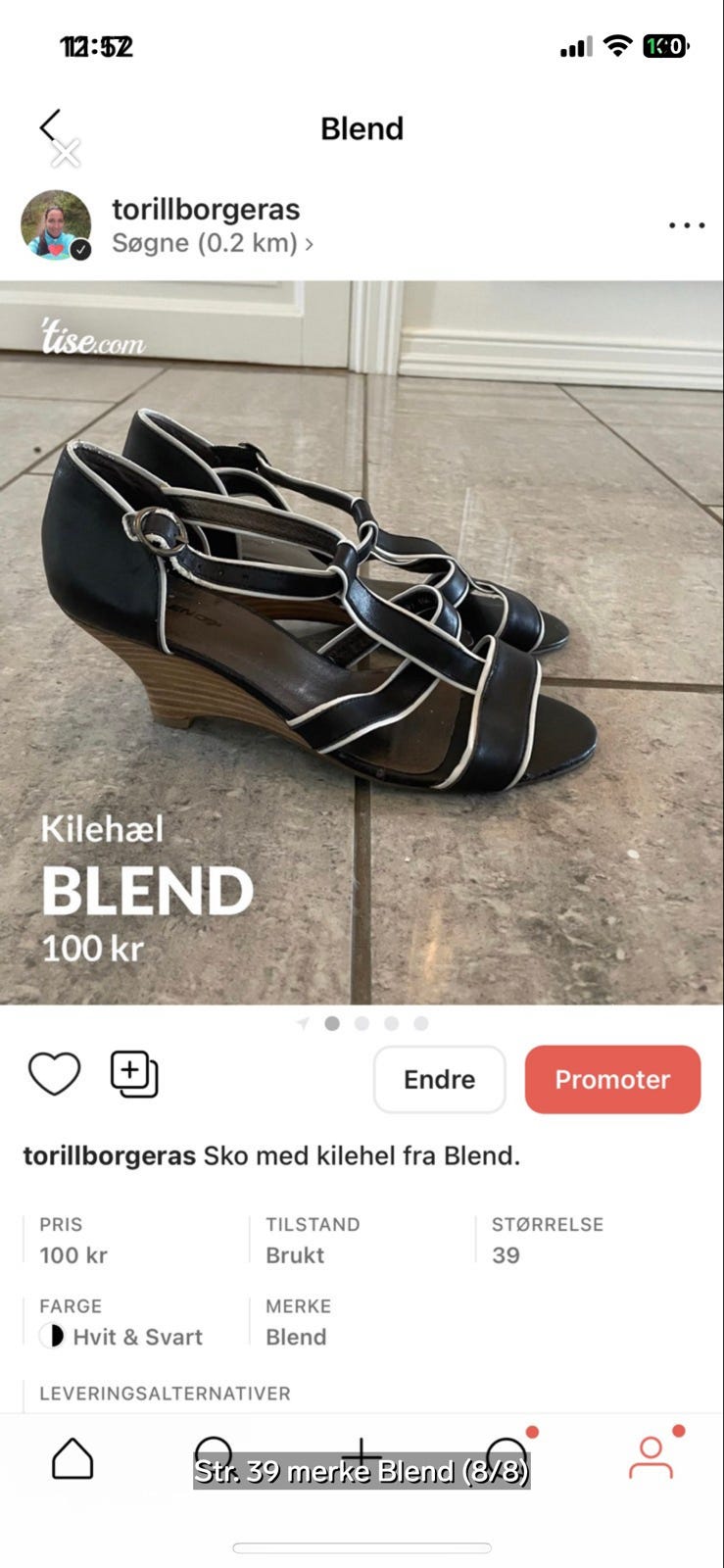Screen dimensions: 724x1568
Task: Open the search icon in bottom navigation
Action: pos(216,1458)
